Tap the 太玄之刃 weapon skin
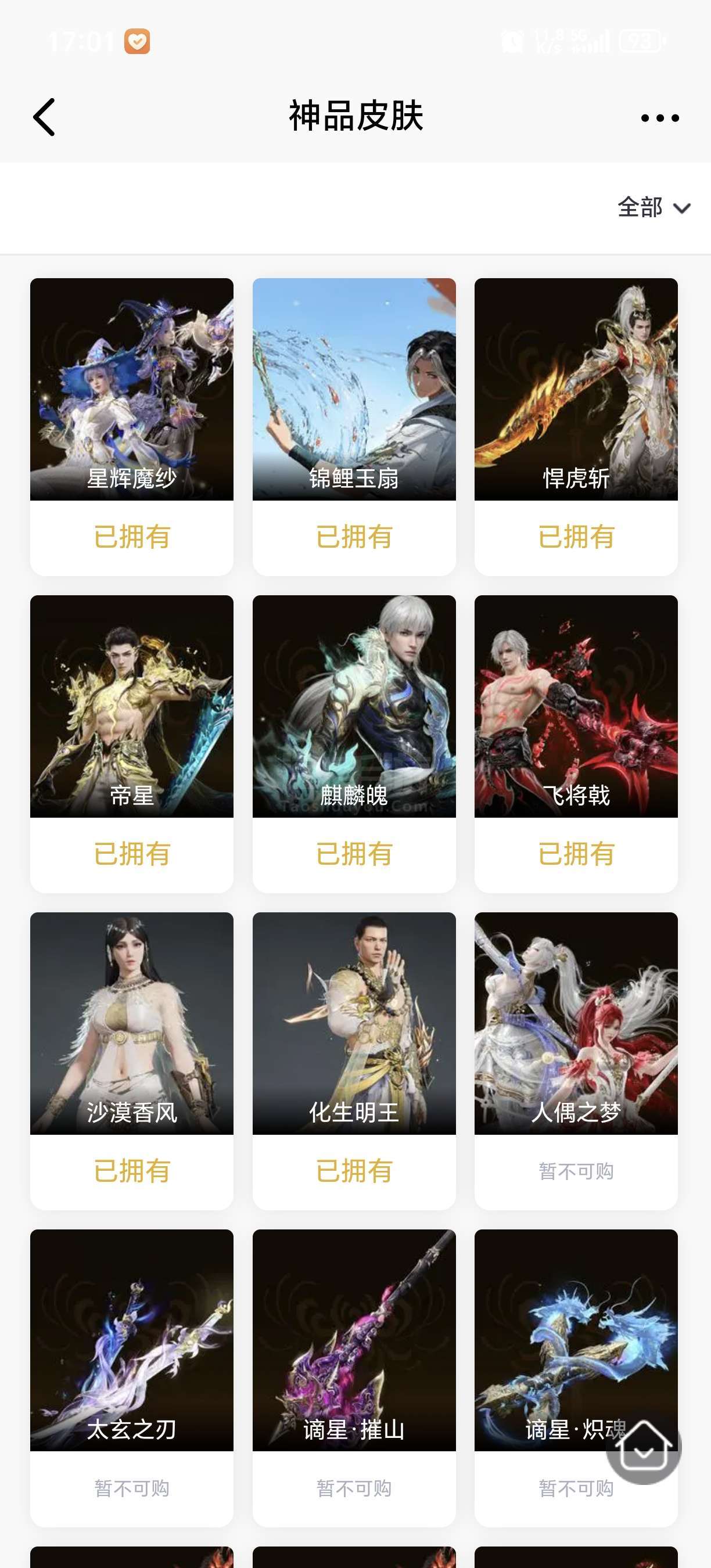The image size is (711, 1568). (131, 1378)
